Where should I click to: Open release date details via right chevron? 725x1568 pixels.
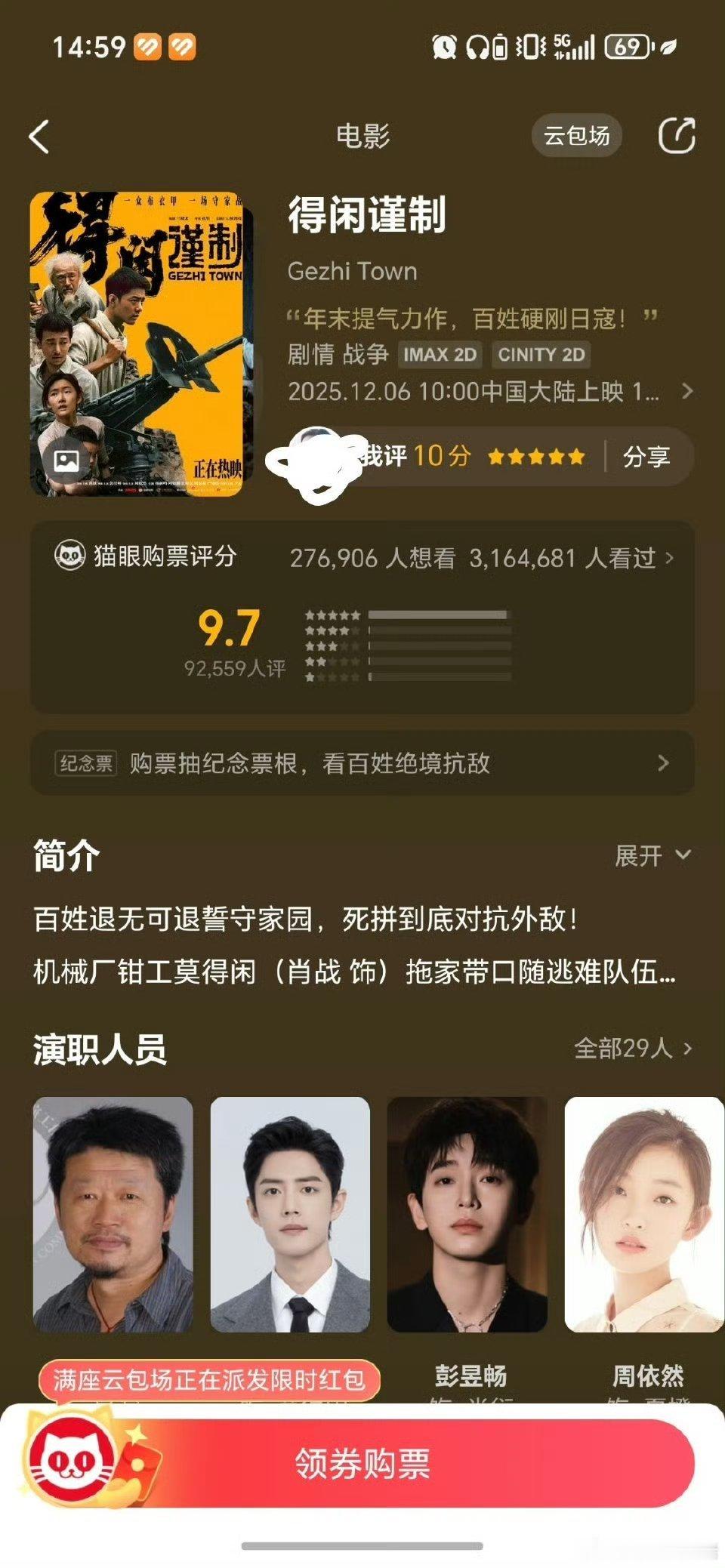click(x=690, y=392)
